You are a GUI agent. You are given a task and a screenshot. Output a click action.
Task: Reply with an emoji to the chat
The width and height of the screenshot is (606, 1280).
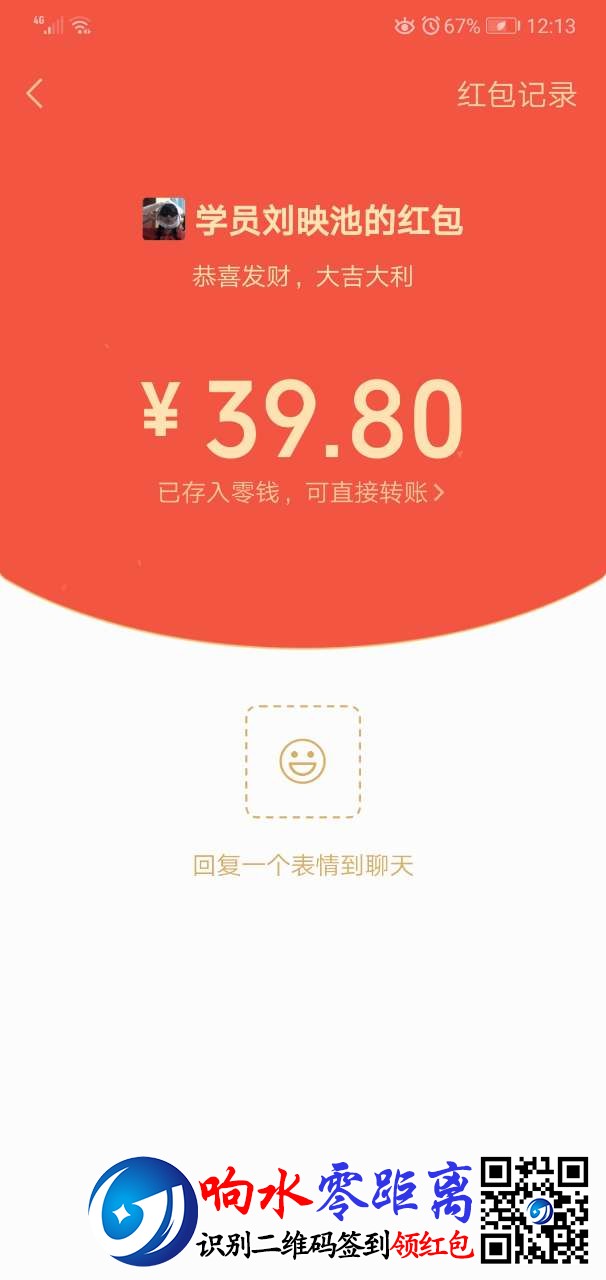pyautogui.click(x=303, y=762)
